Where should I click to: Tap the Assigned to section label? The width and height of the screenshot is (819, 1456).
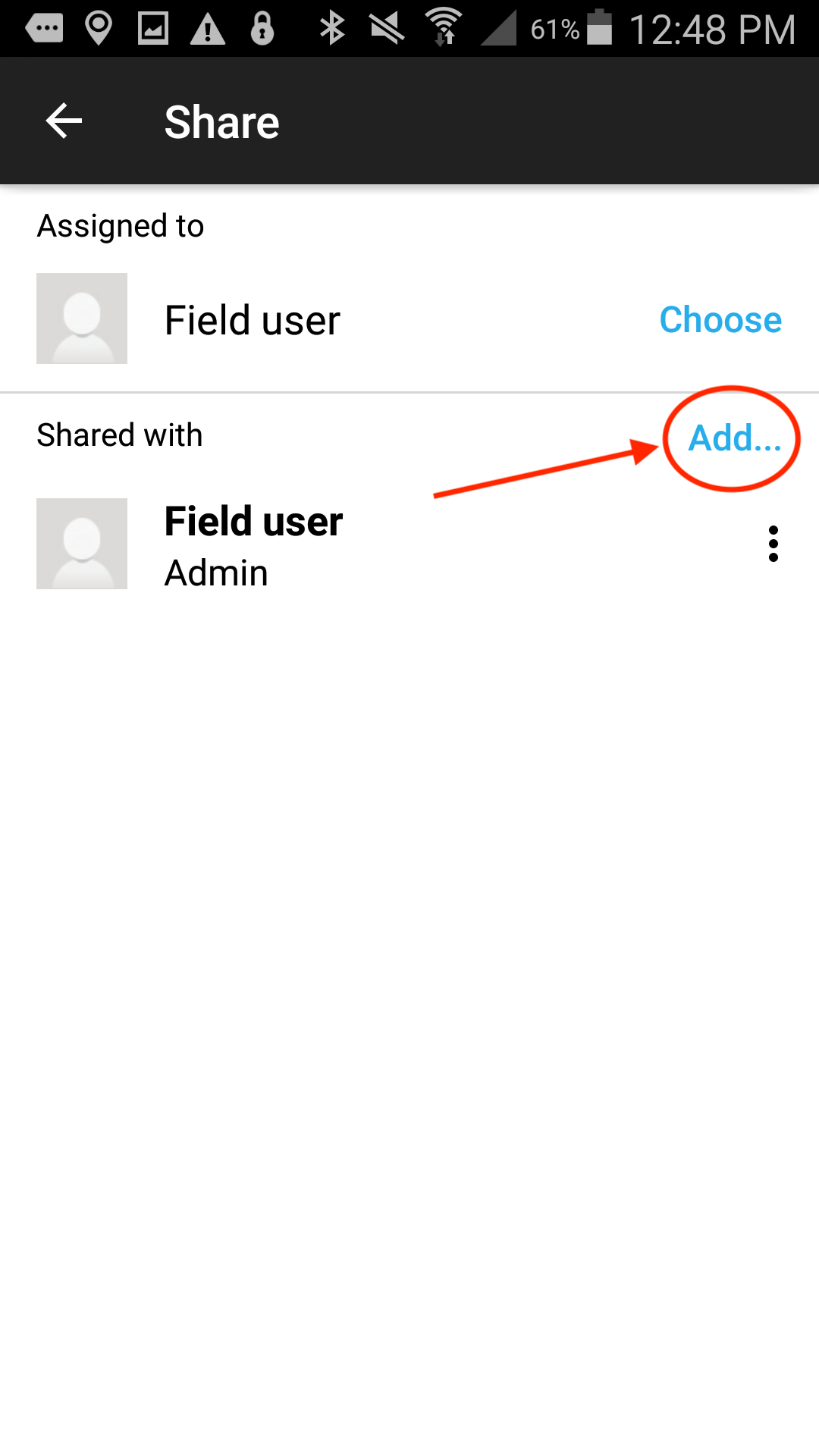click(120, 225)
